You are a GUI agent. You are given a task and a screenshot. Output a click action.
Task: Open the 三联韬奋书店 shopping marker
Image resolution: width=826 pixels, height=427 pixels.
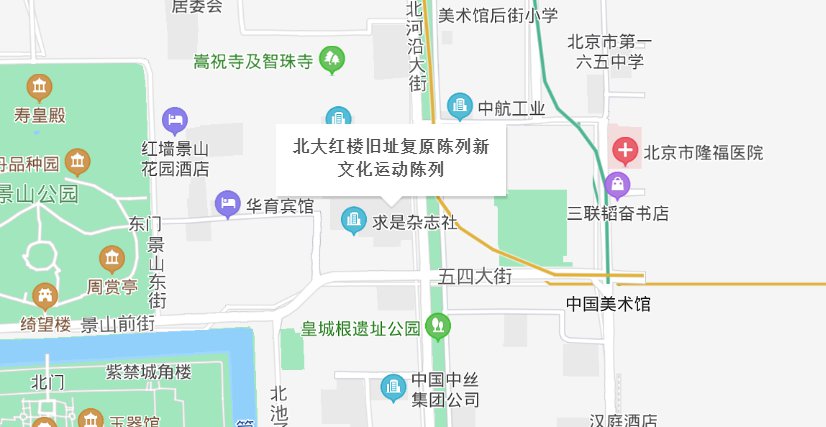pos(618,185)
